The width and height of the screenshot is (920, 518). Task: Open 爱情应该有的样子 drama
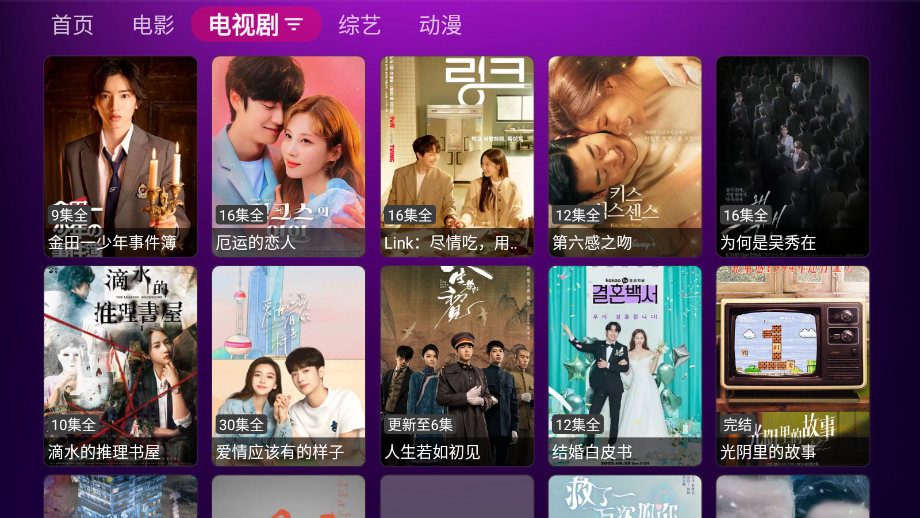coord(288,365)
